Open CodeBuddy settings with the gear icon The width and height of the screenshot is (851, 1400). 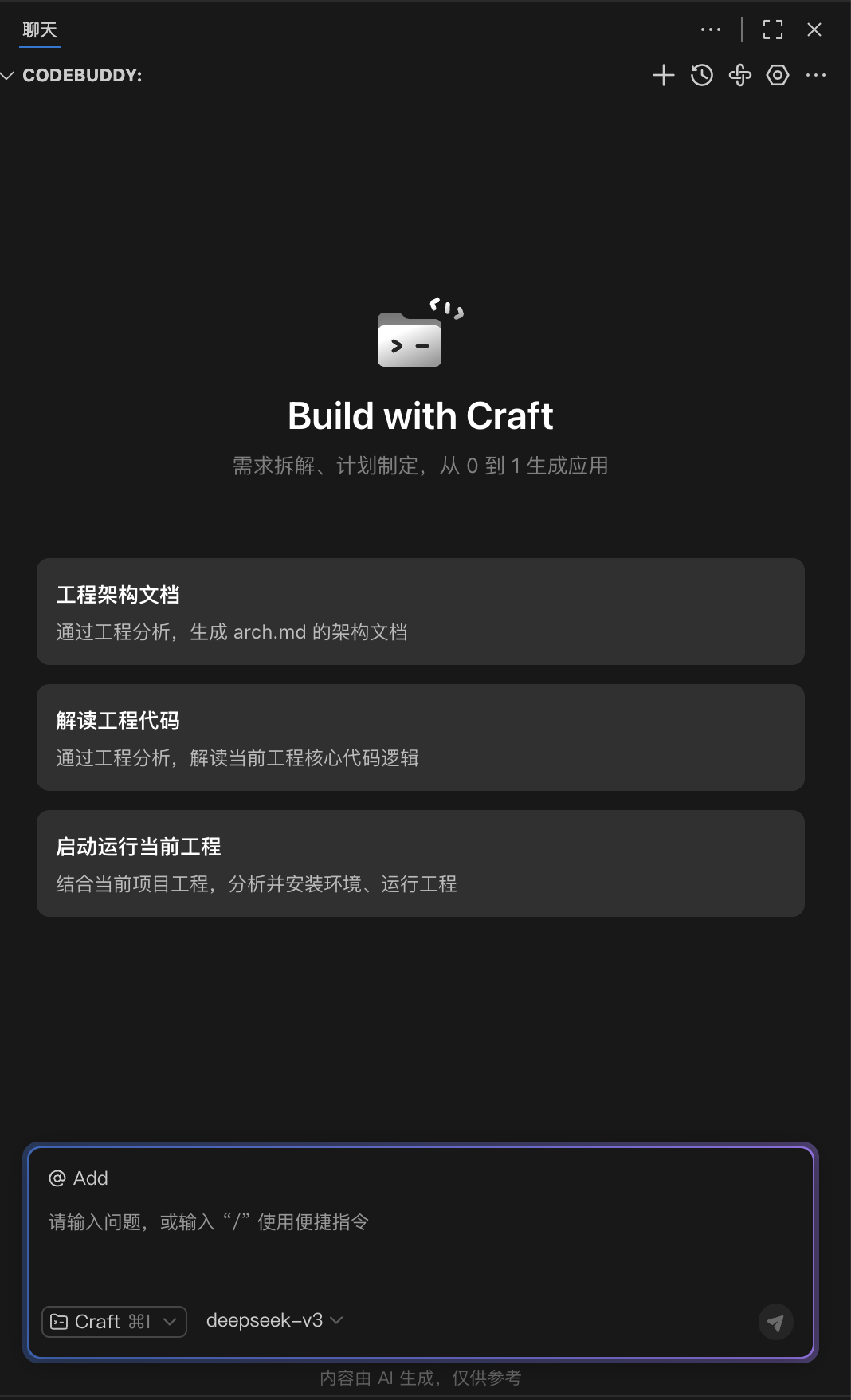776,75
